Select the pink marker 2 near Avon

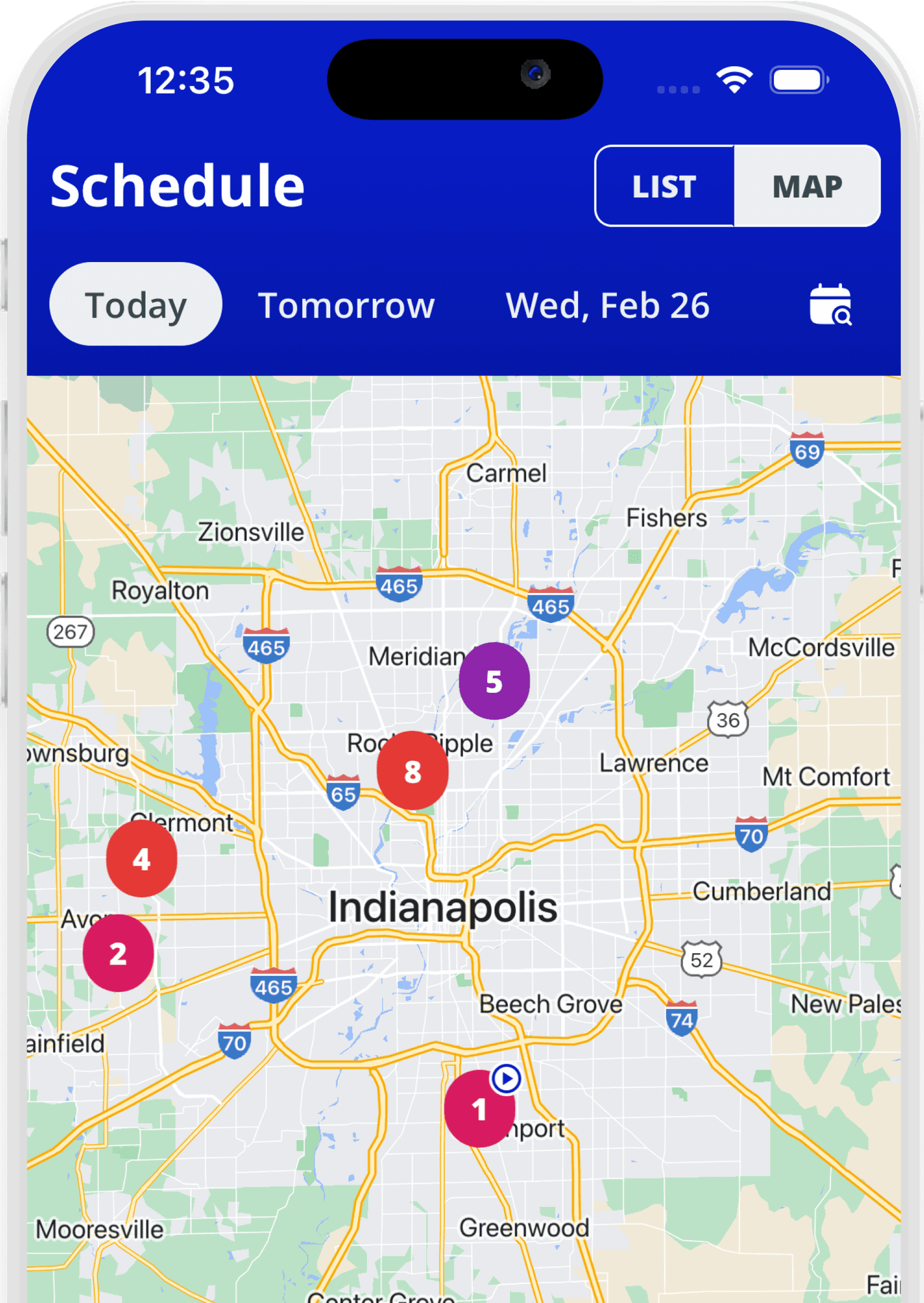(118, 953)
